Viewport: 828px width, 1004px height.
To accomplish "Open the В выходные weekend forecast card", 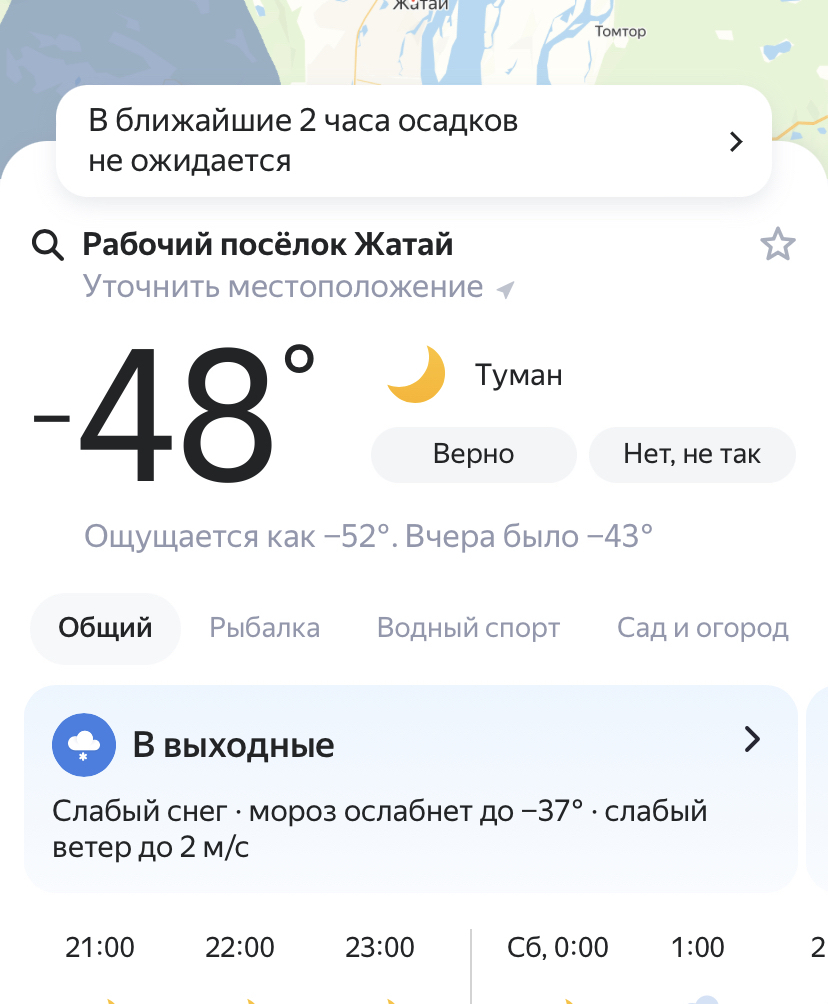I will pyautogui.click(x=411, y=787).
